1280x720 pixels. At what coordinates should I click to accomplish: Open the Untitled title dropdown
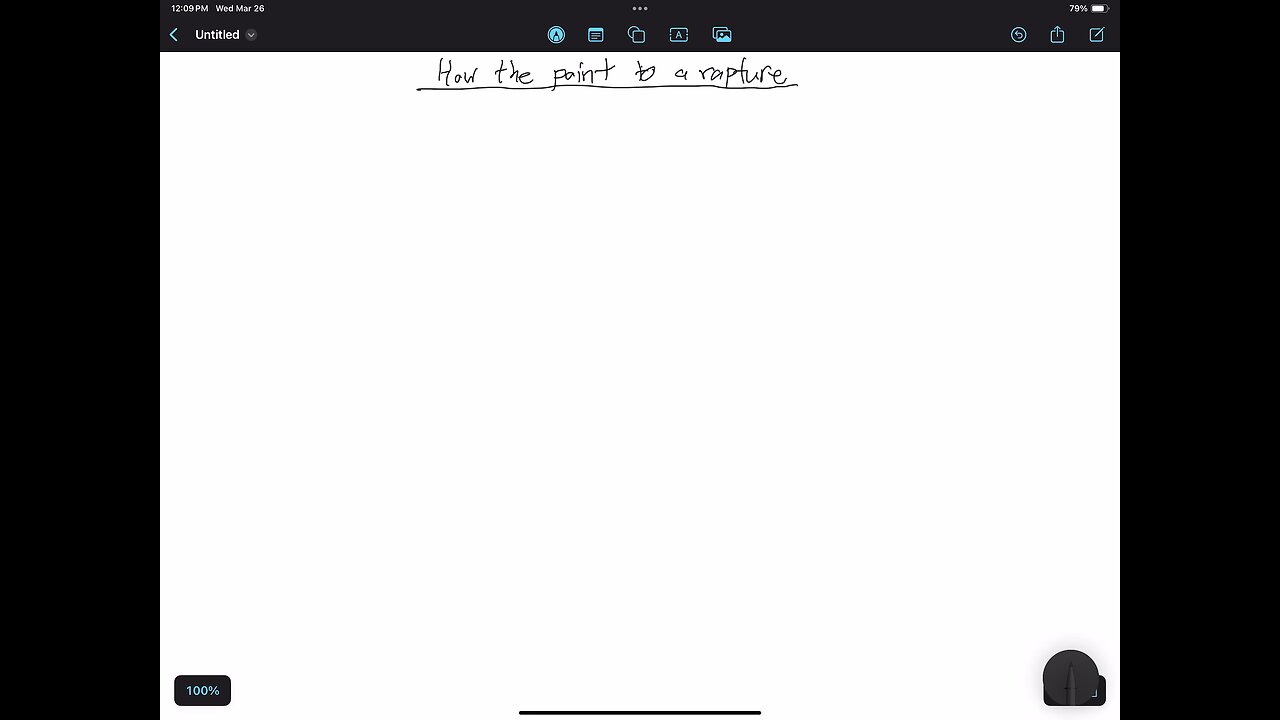(251, 35)
